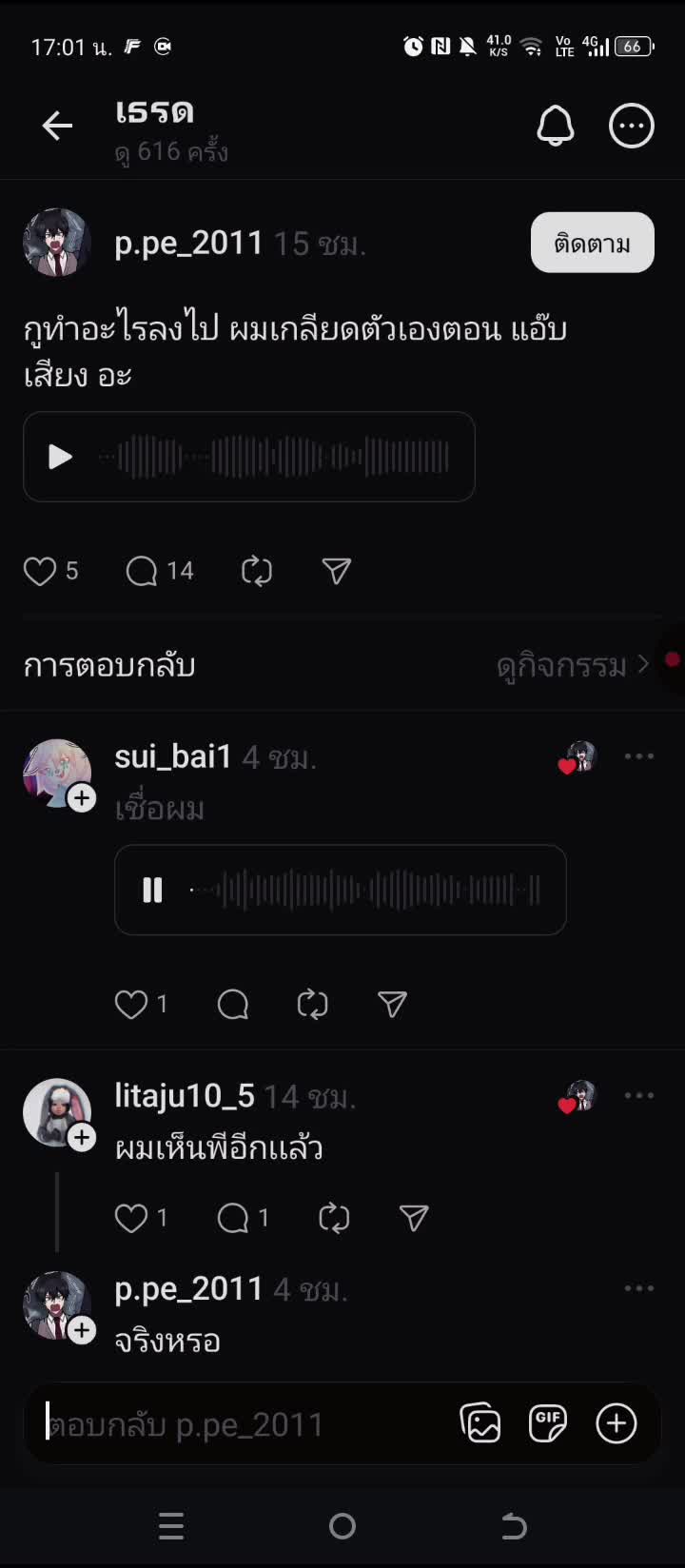Viewport: 685px width, 1568px height.
Task: Play p.pe_2011's voice clip
Action: 60,457
